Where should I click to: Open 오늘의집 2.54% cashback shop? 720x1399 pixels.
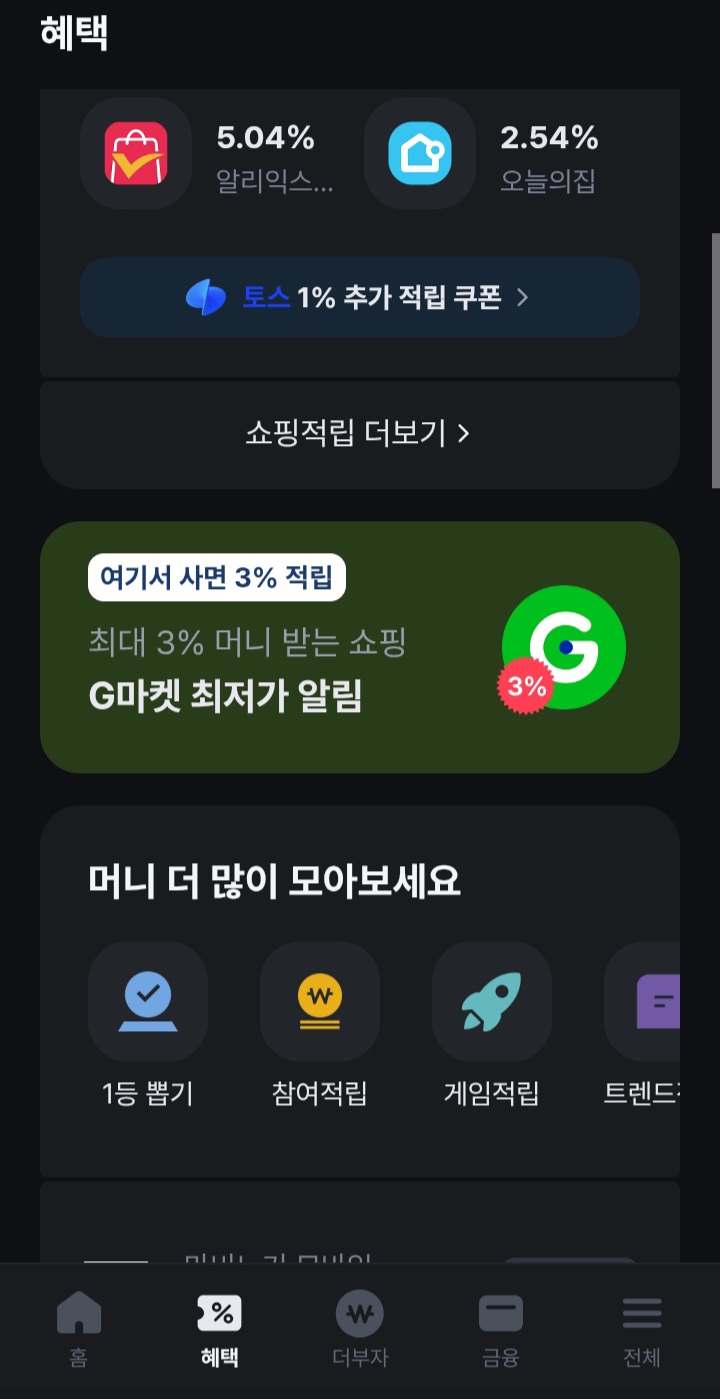tap(419, 154)
